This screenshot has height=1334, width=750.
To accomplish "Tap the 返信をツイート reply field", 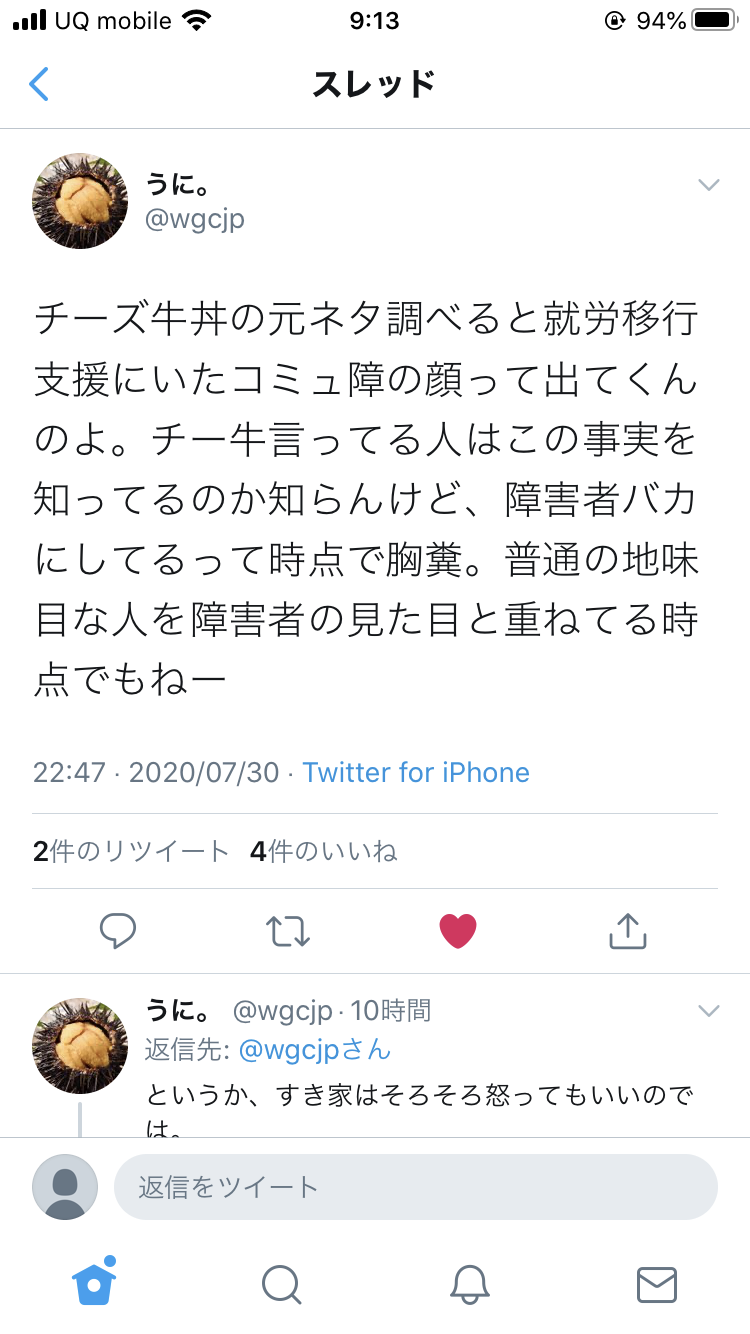I will [x=416, y=1187].
